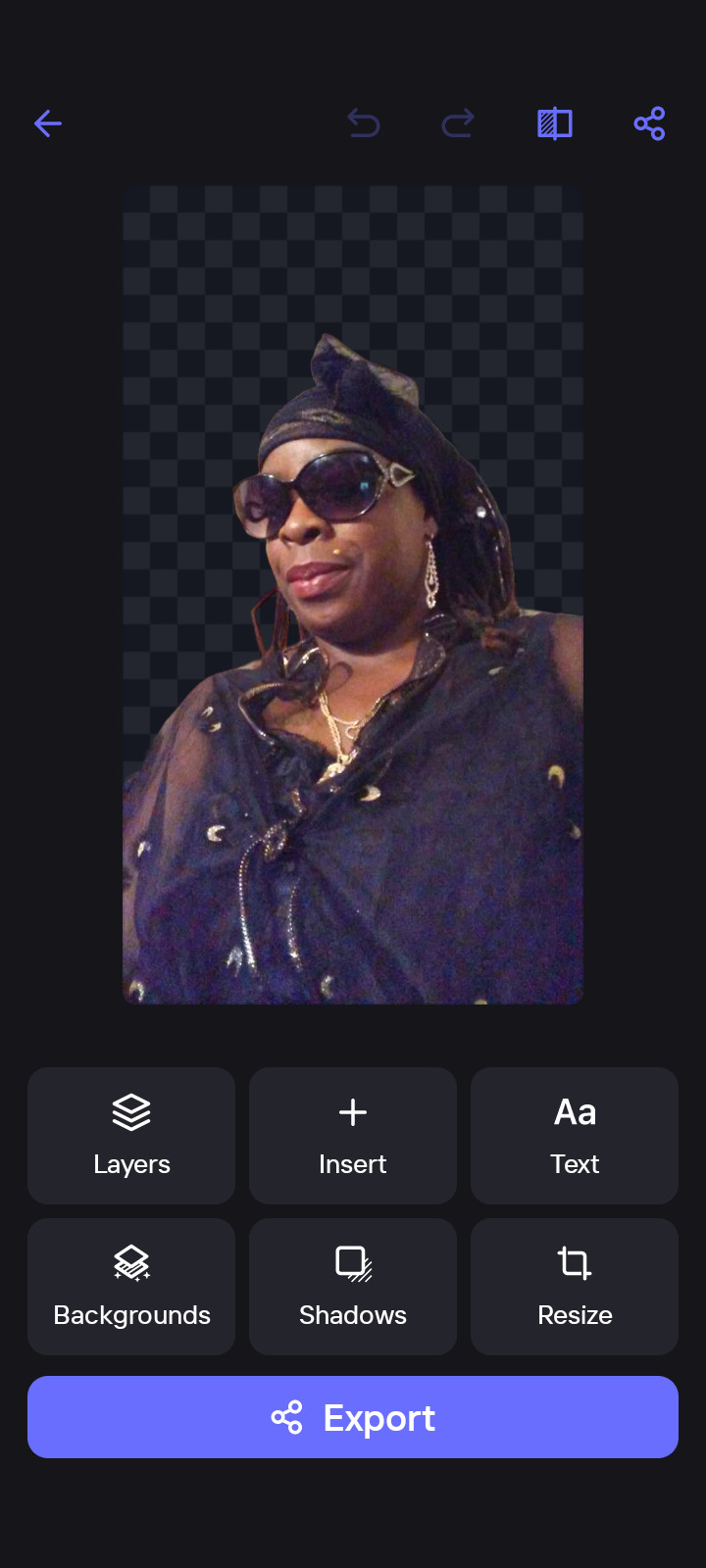Open the Layers panel
This screenshot has width=706, height=1568.
click(131, 1136)
